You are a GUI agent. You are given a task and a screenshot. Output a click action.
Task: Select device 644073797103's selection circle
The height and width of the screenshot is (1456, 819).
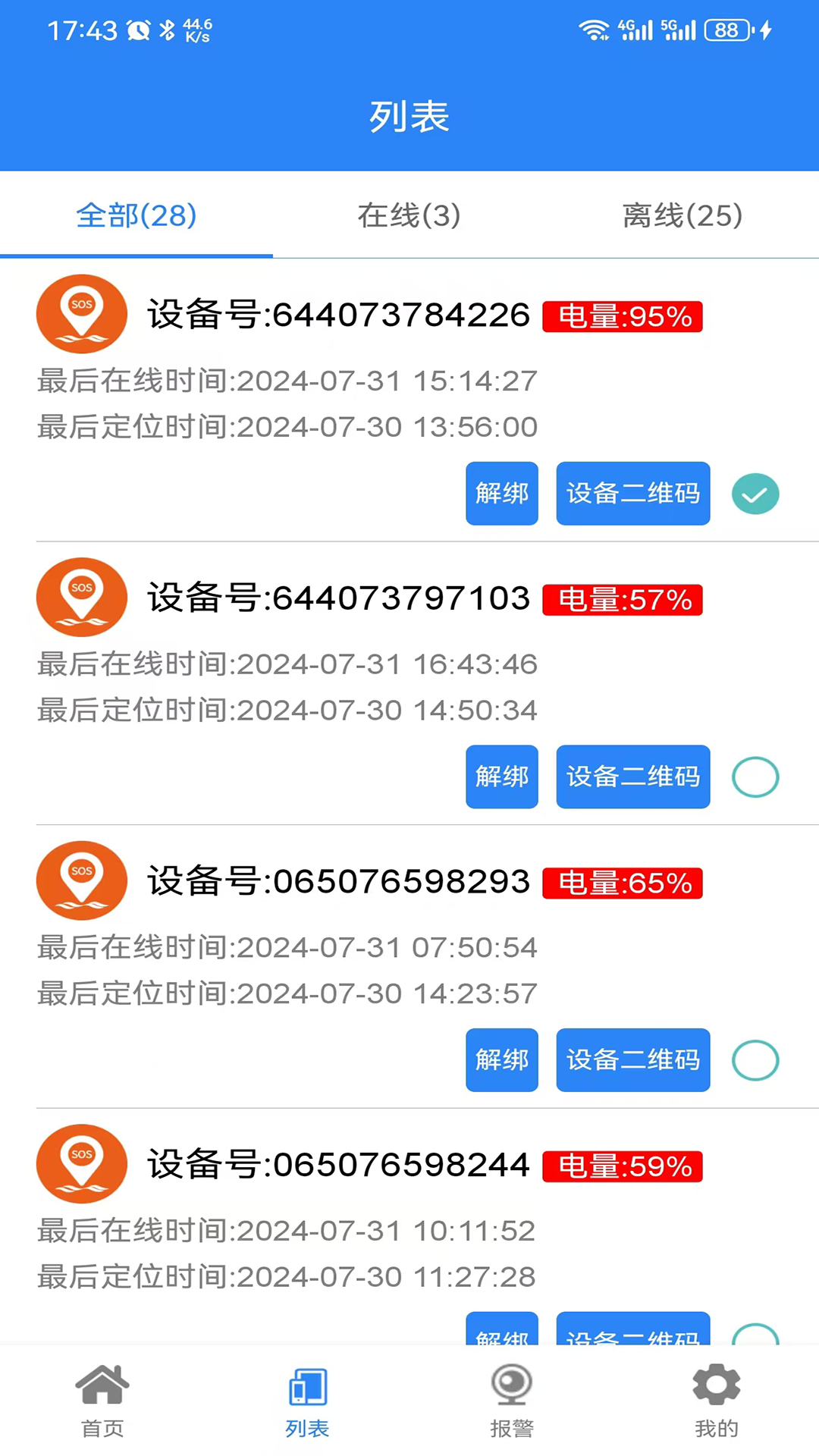(x=755, y=777)
